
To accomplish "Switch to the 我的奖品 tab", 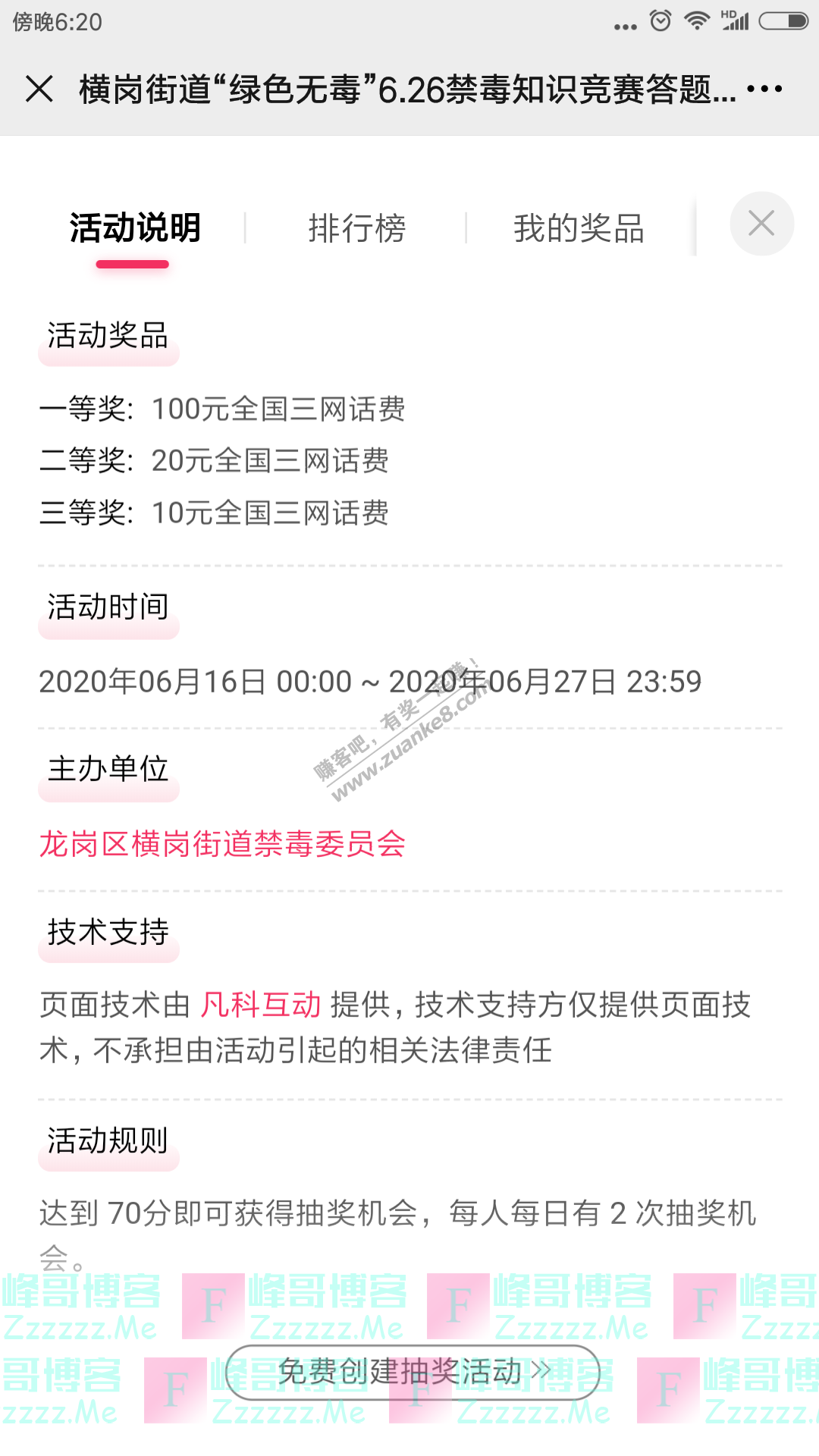I will 579,228.
